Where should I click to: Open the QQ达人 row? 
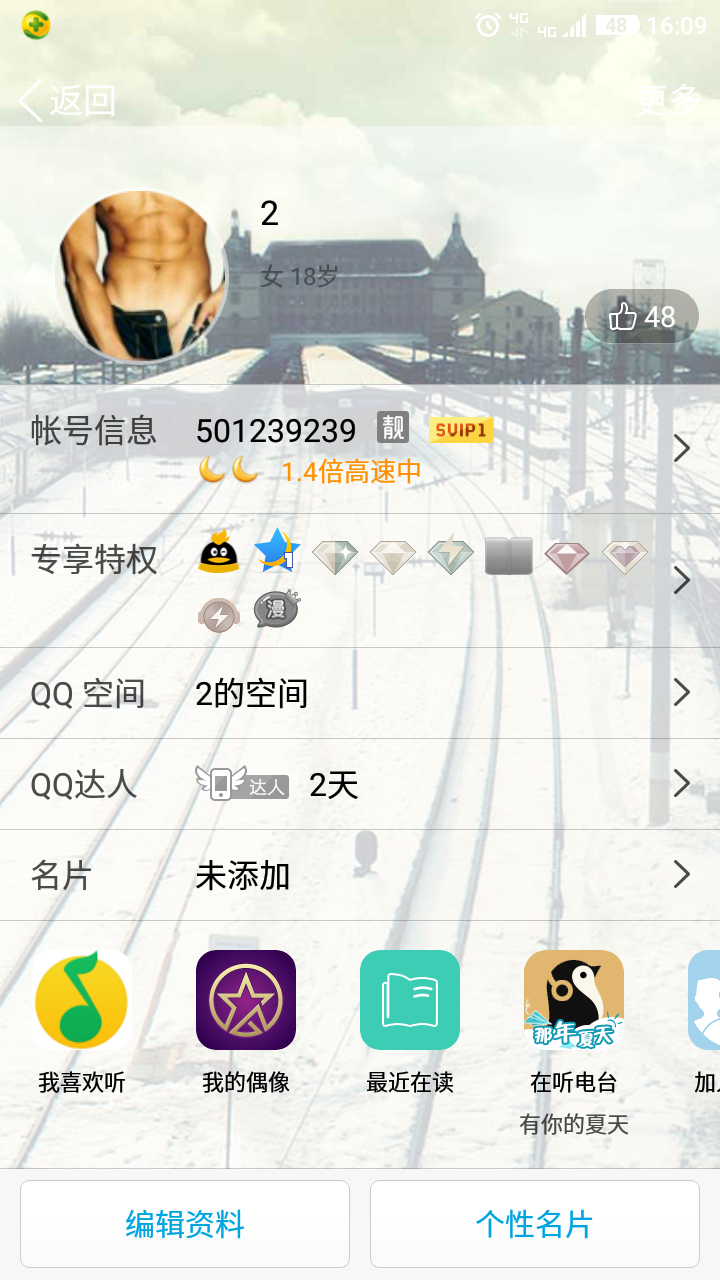pyautogui.click(x=360, y=784)
